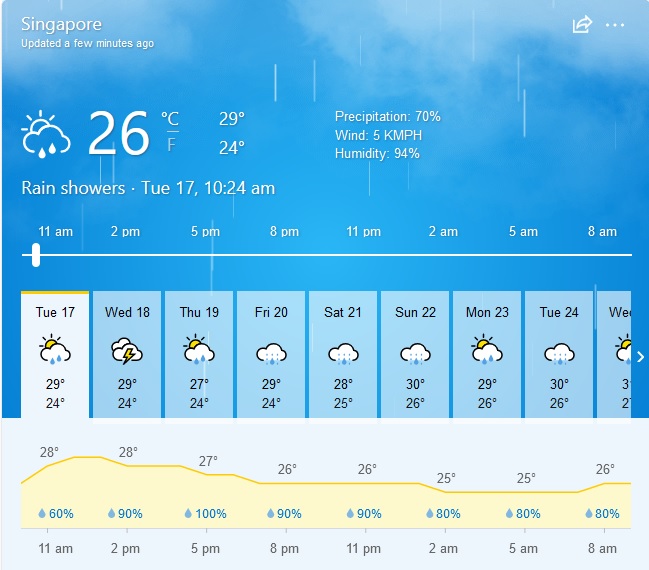Show next days with right arrow
649x570 pixels.
click(x=640, y=357)
